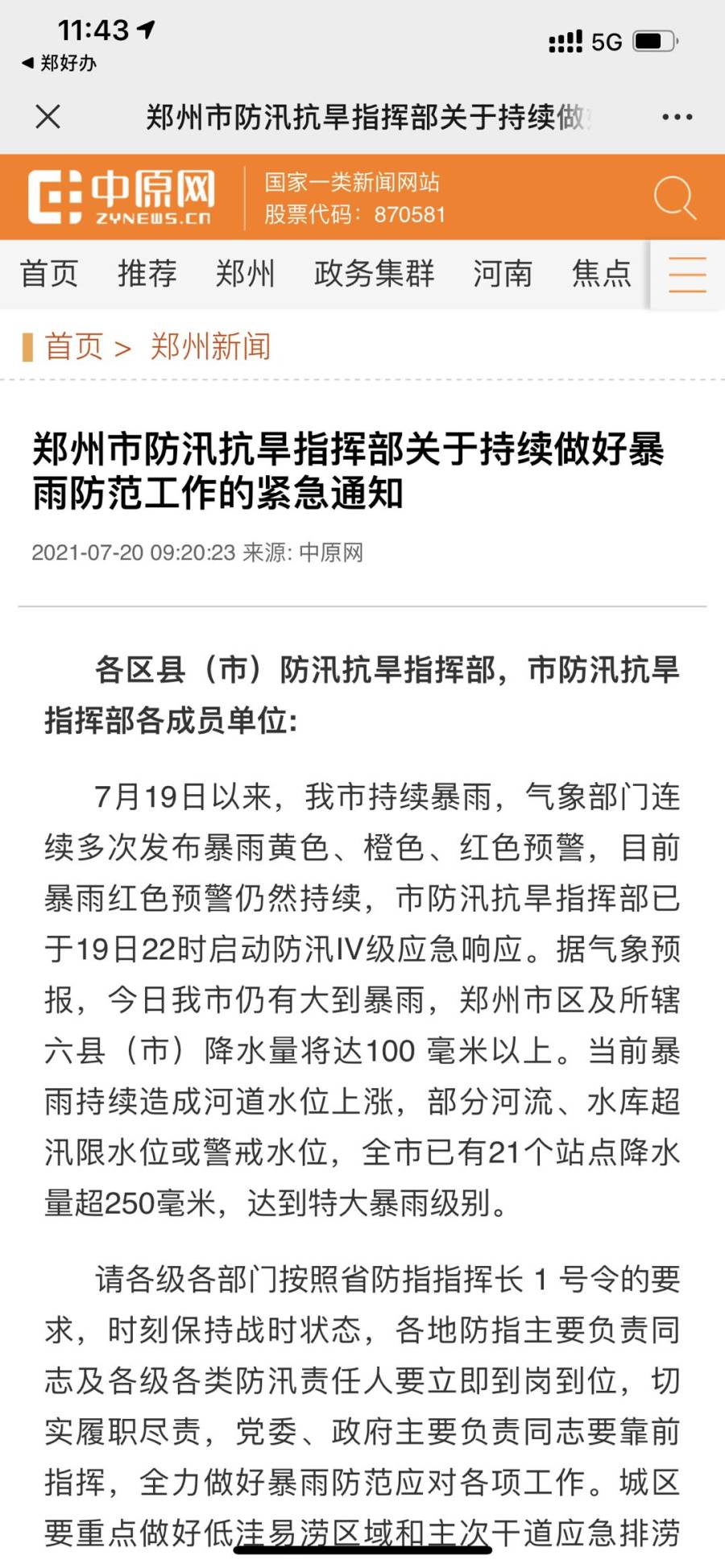The image size is (725, 1568).
Task: Open the 焦点 tab
Action: pyautogui.click(x=601, y=274)
